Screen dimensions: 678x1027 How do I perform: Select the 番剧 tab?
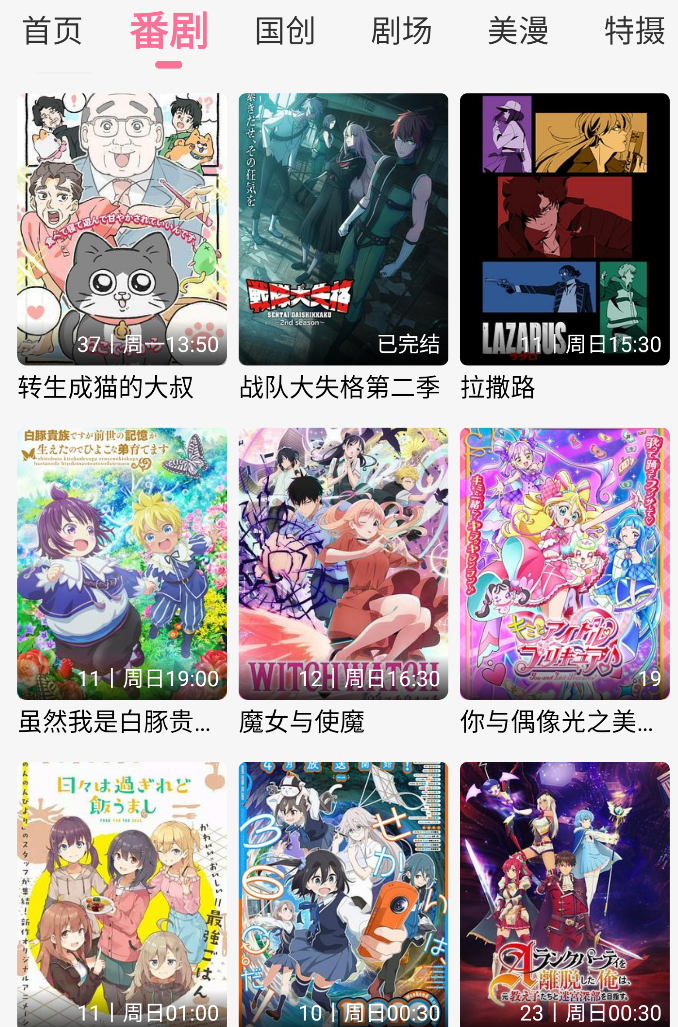point(169,31)
